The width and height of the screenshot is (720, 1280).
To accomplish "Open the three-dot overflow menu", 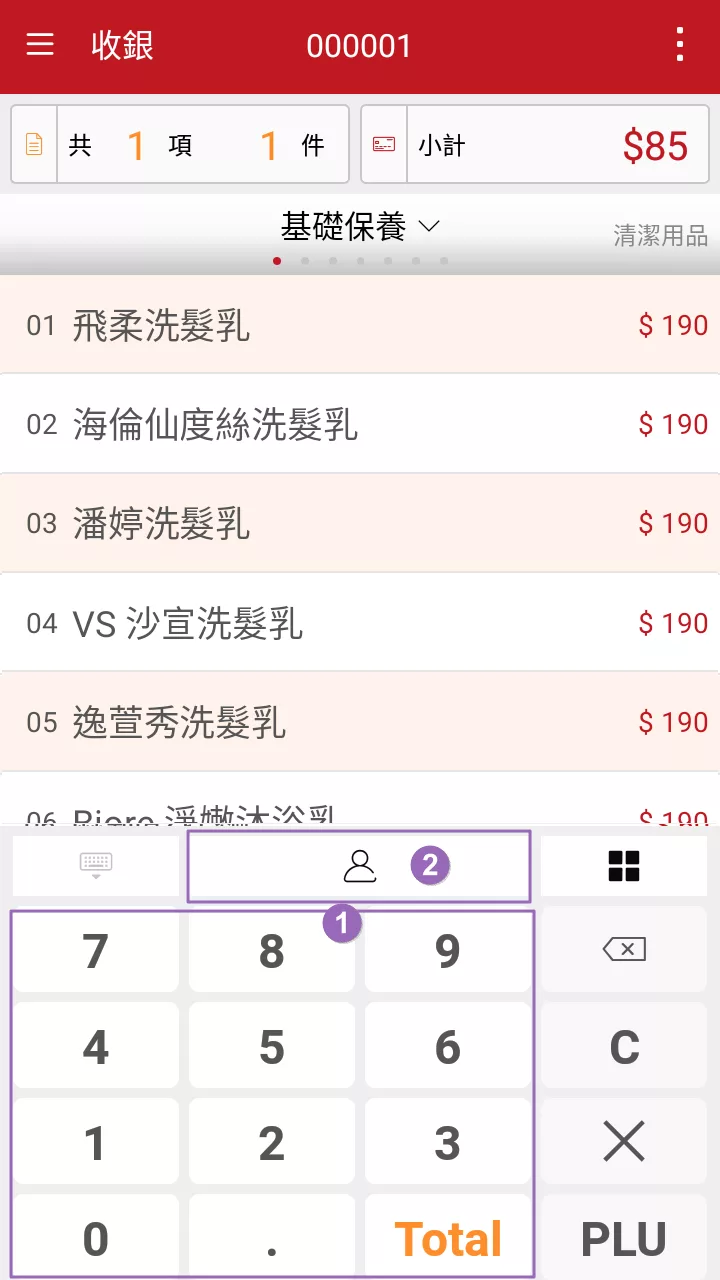I will point(680,45).
